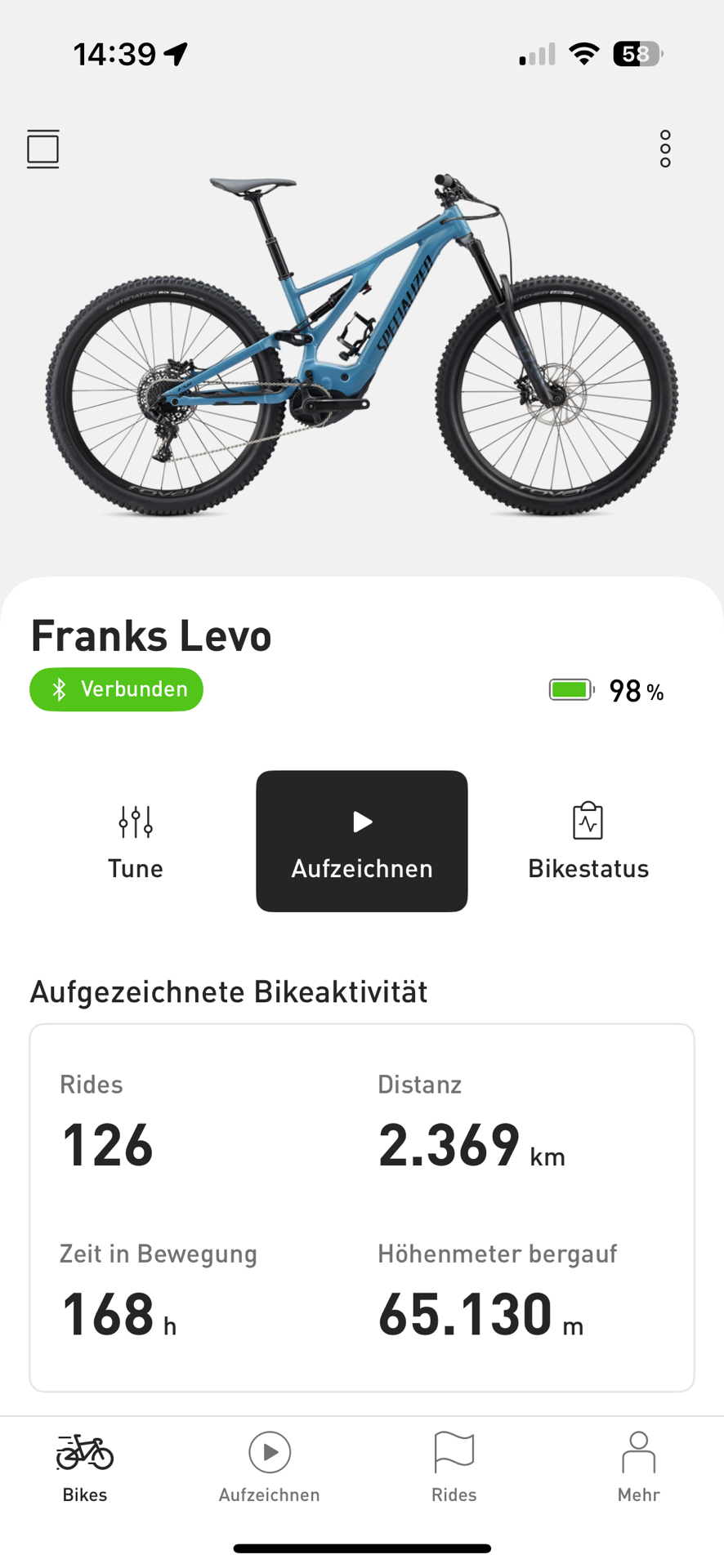Image resolution: width=724 pixels, height=1568 pixels.
Task: Switch to the Rides tab
Action: [454, 1467]
